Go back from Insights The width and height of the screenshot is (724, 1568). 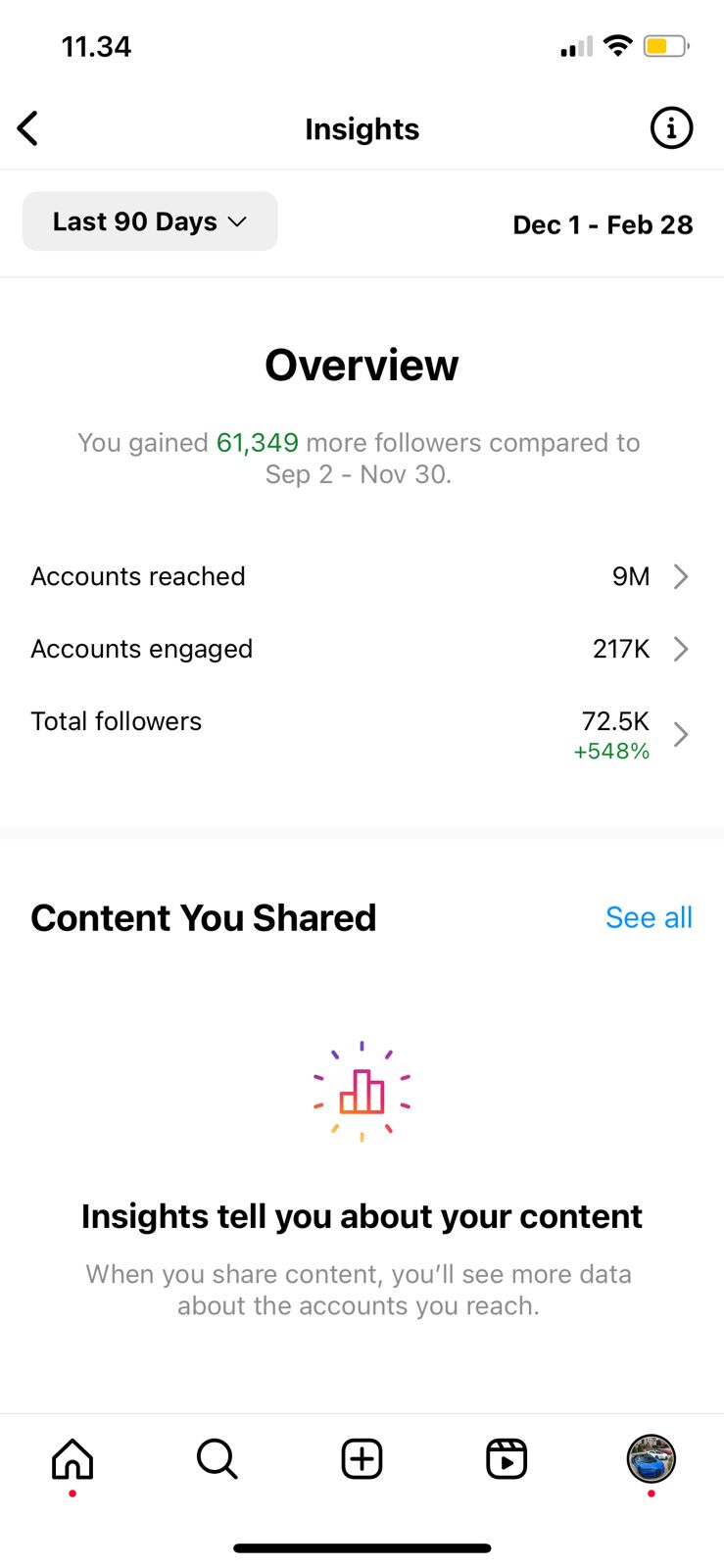28,128
